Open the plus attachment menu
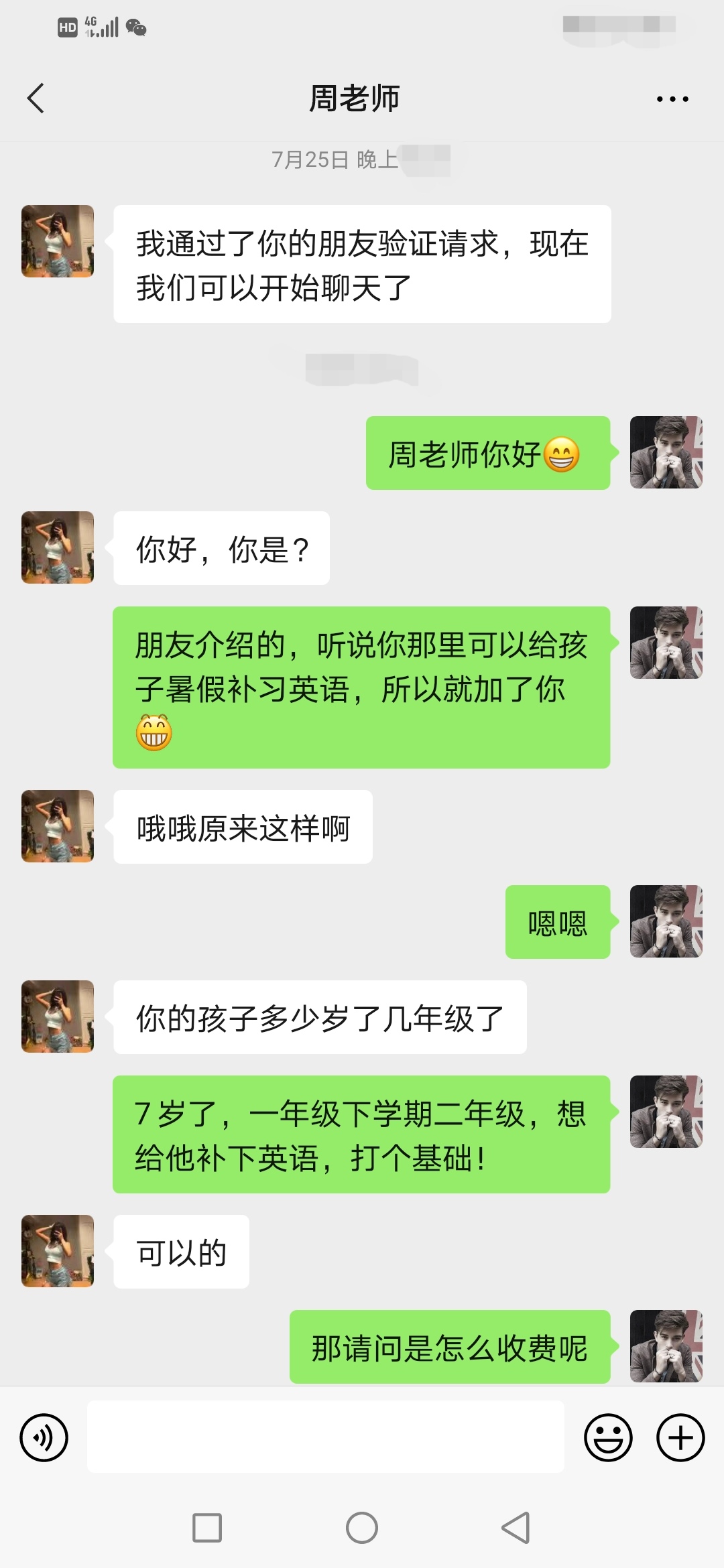This screenshot has width=724, height=1568. tap(680, 1437)
